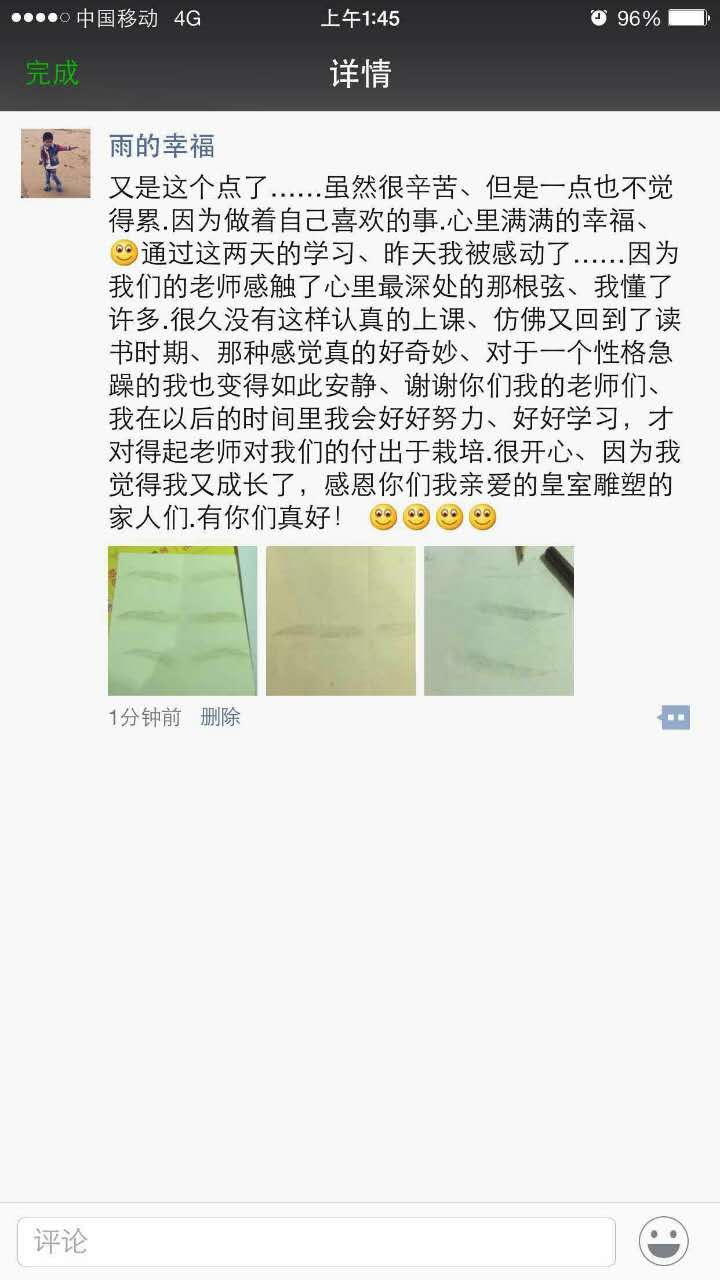720x1280 pixels.
Task: View the first eyebrow sketch photo
Action: (x=182, y=621)
